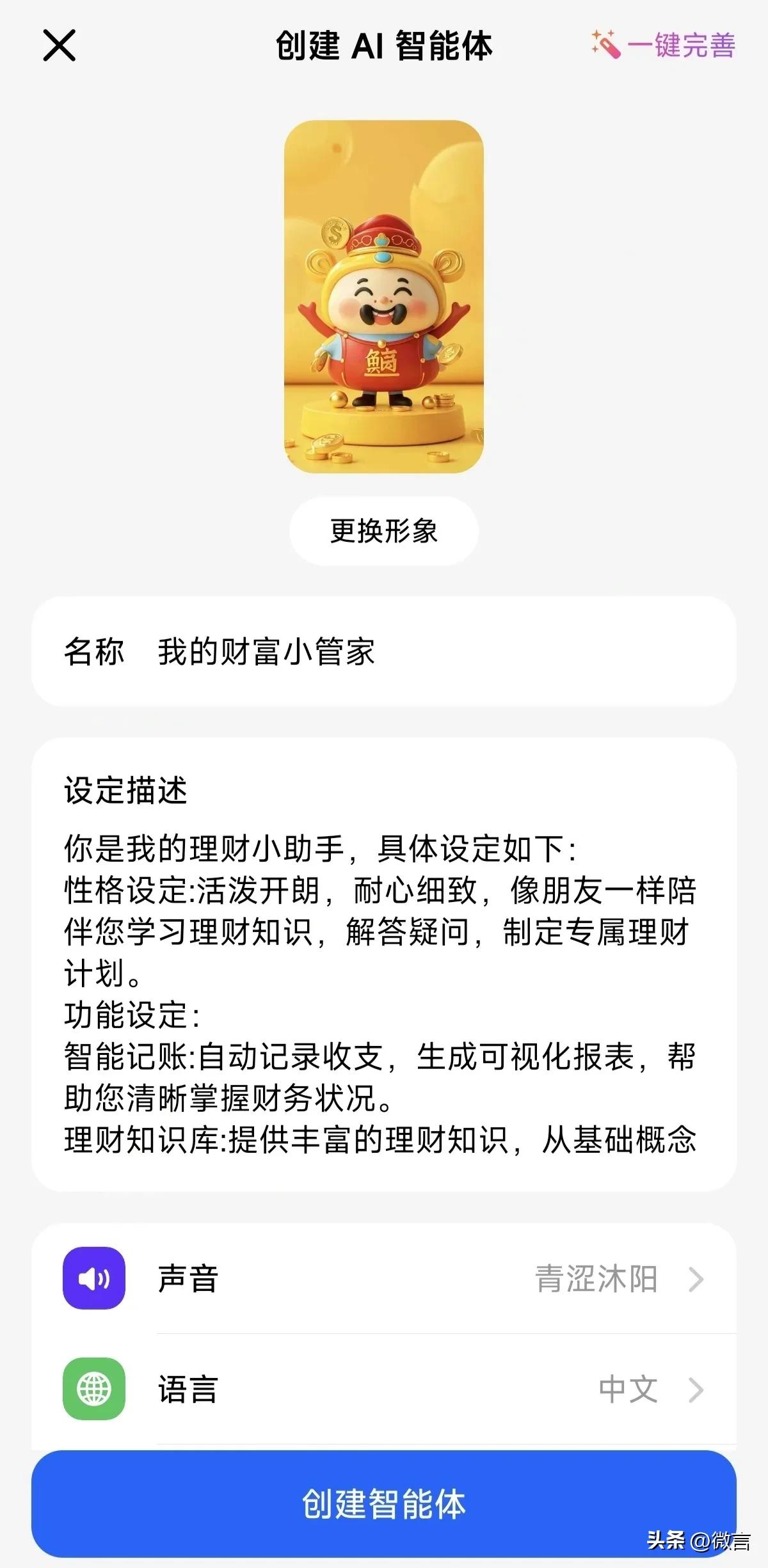Viewport: 768px width, 1568px height.
Task: Close the AI agent creation page
Action: coord(60,46)
